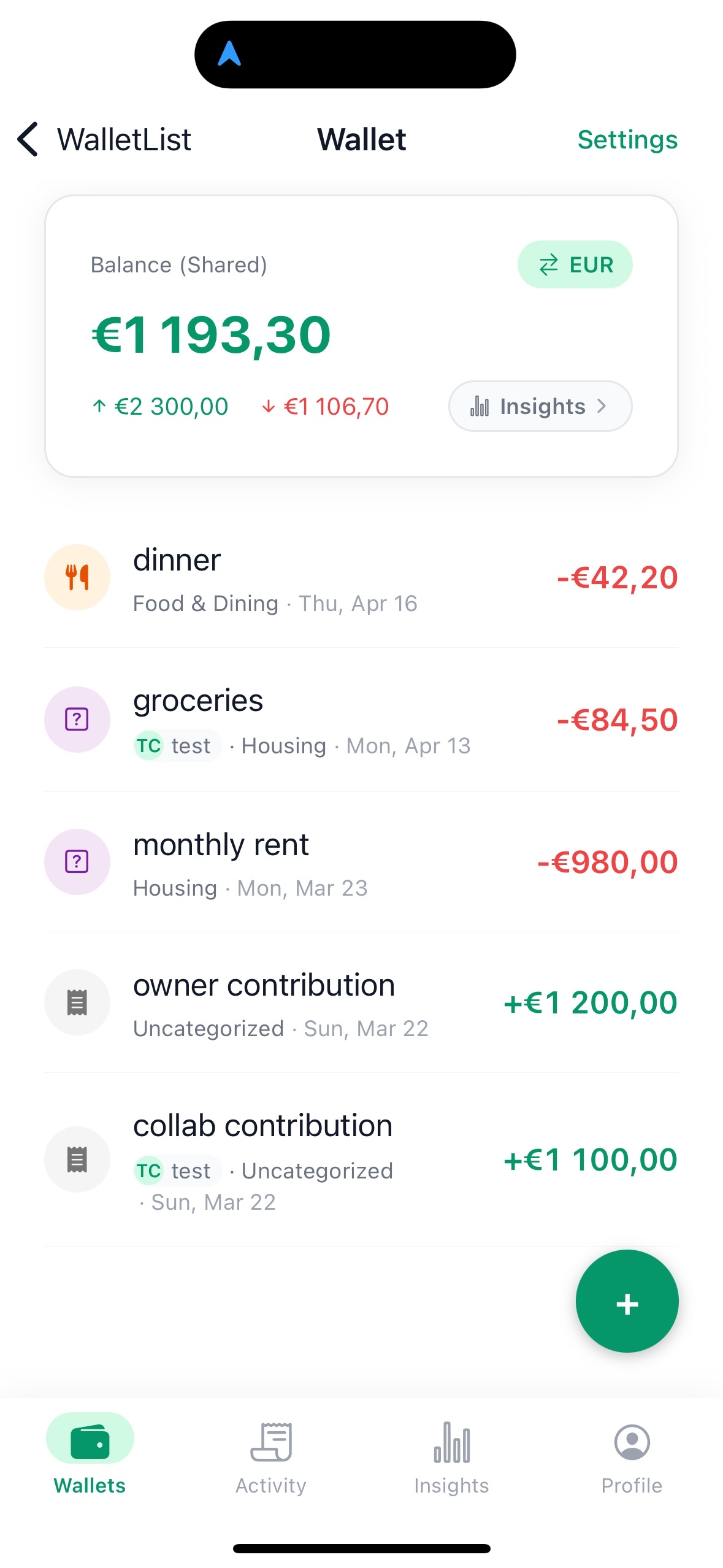Click the TC test tag on collab contribution
This screenshot has width=723, height=1568.
[x=177, y=1170]
